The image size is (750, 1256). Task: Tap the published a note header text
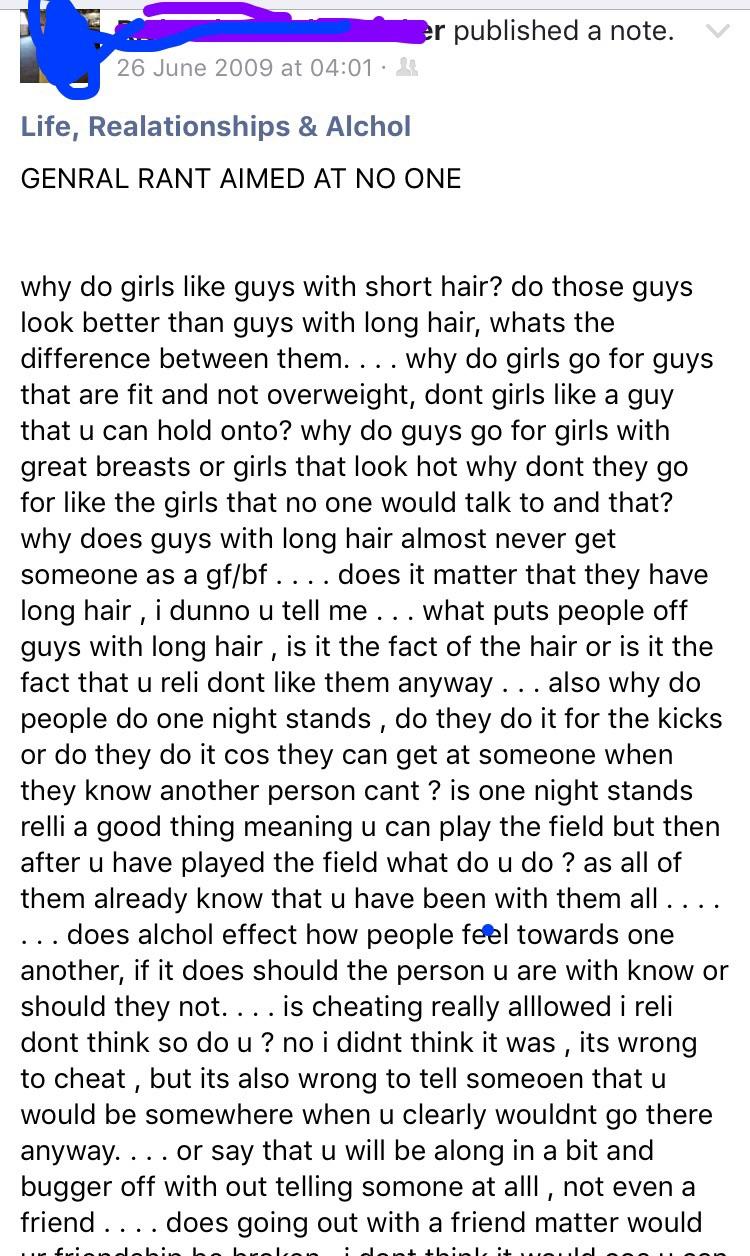click(x=560, y=31)
